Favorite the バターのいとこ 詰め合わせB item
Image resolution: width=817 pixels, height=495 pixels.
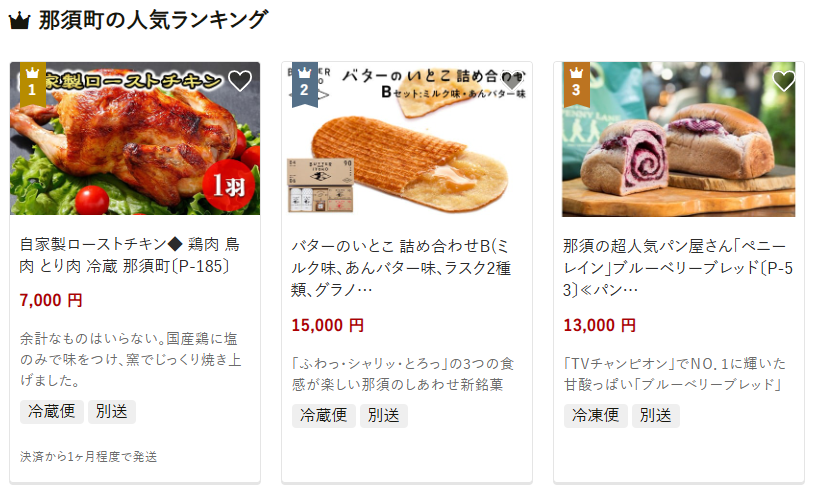coord(512,81)
